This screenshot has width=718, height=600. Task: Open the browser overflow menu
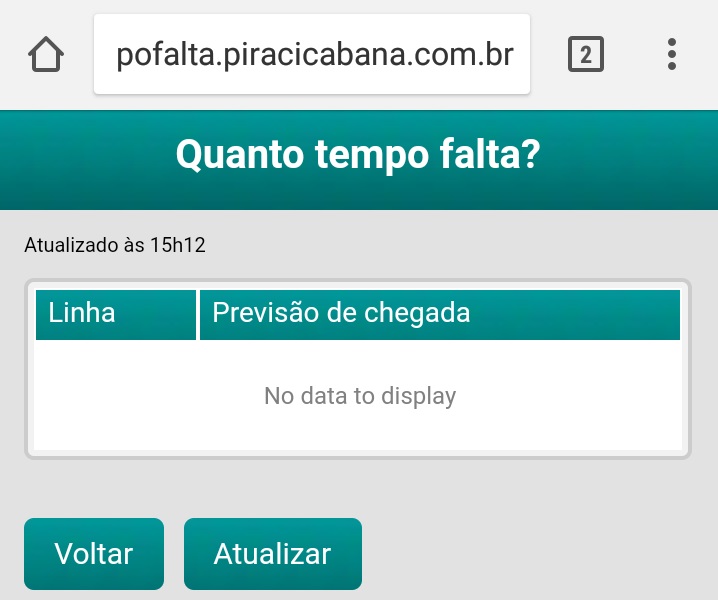tap(671, 54)
